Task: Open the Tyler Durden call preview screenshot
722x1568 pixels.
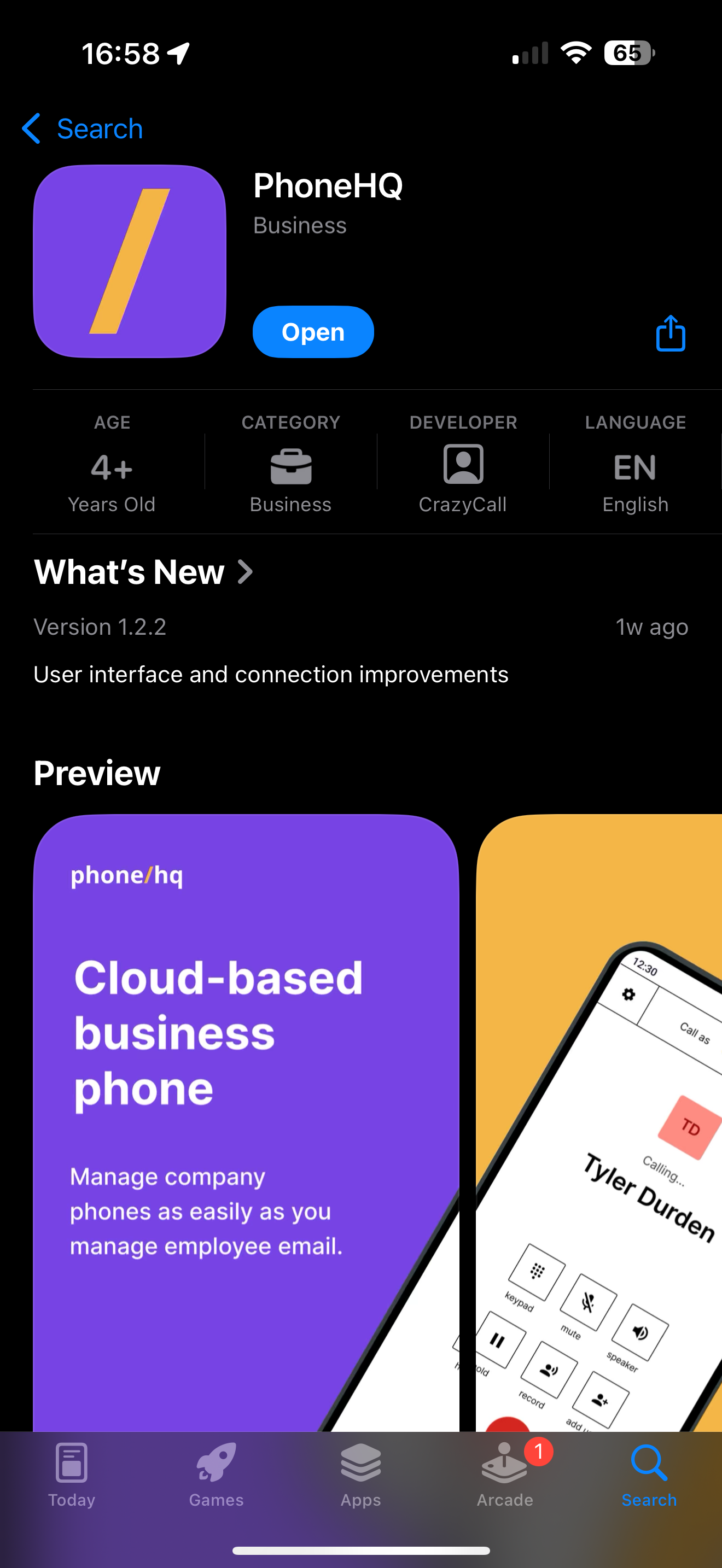Action: (x=599, y=1120)
